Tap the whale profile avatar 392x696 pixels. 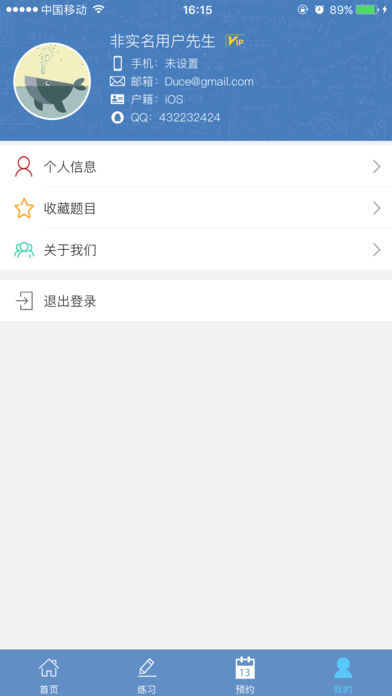52,81
